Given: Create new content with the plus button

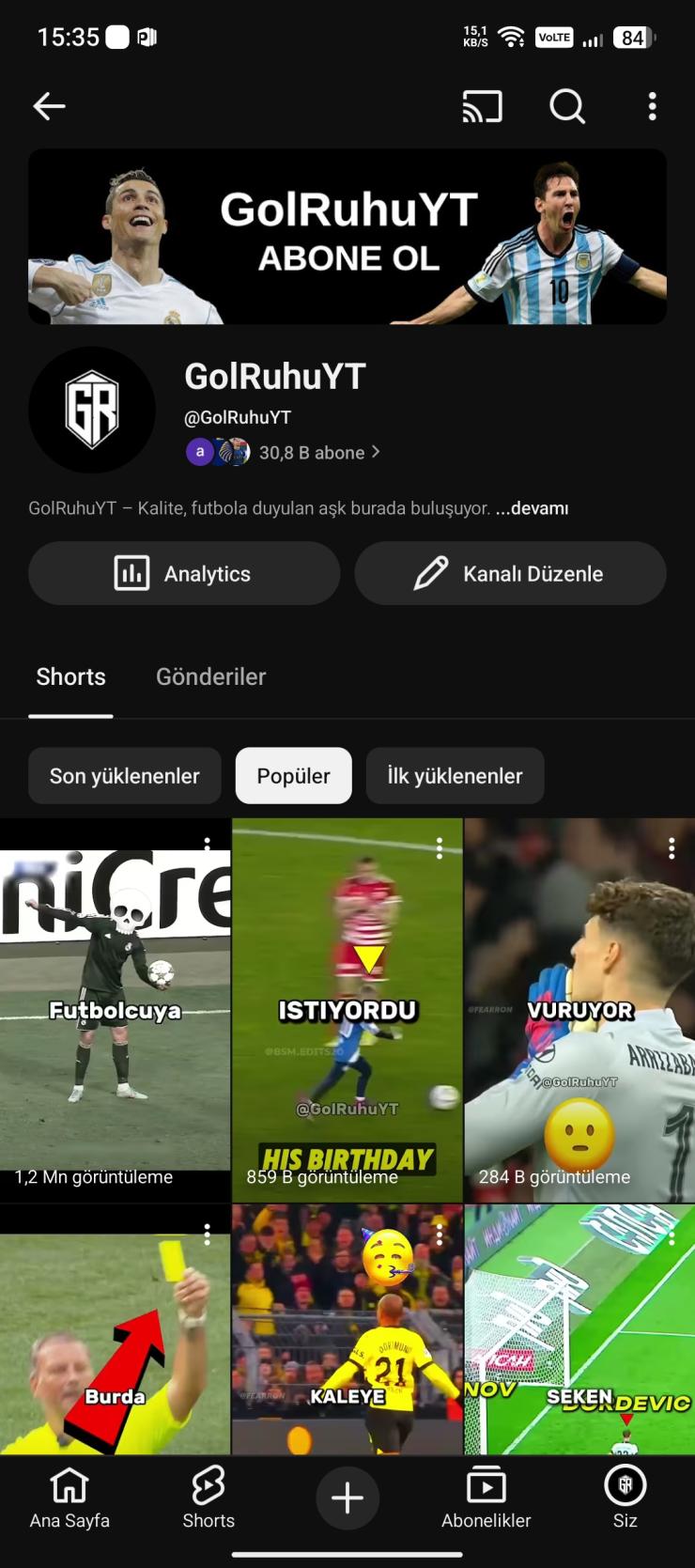Looking at the screenshot, I should 347,1498.
